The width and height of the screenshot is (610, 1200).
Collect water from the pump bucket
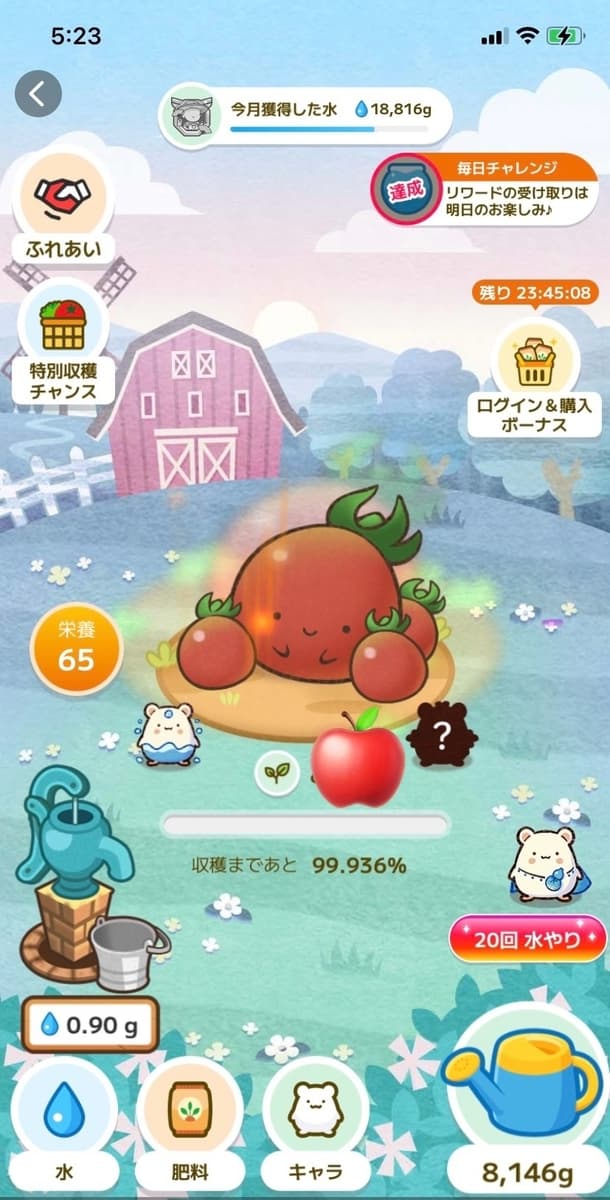tap(128, 946)
